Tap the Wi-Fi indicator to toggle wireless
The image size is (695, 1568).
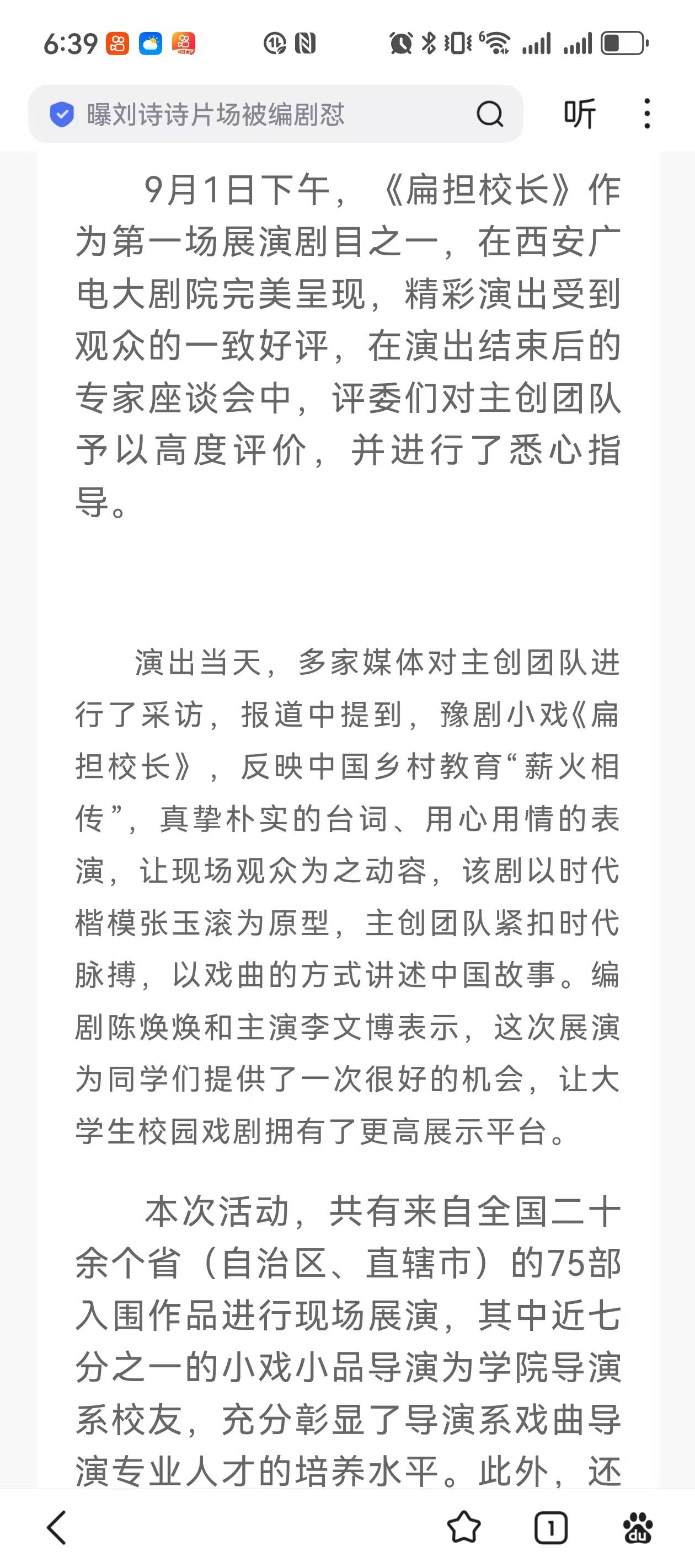click(x=495, y=42)
